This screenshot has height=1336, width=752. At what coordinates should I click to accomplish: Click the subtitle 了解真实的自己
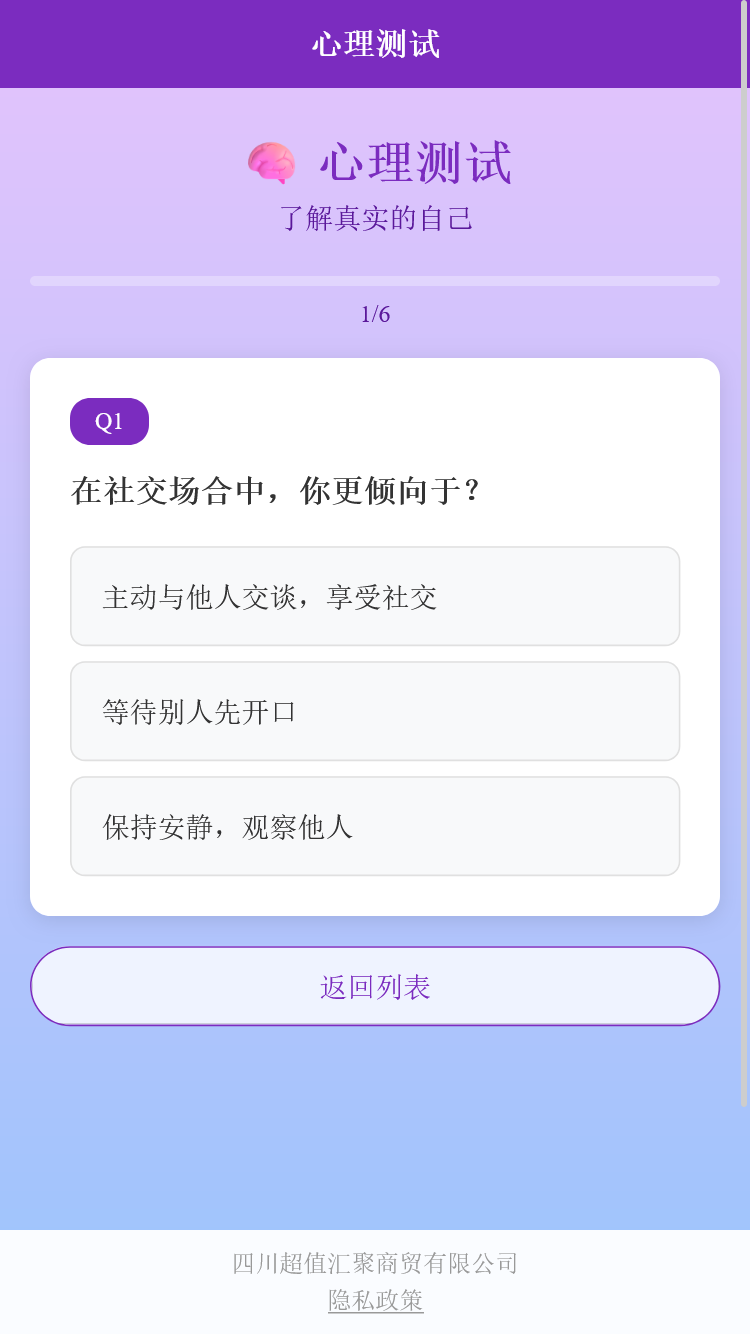tap(375, 218)
